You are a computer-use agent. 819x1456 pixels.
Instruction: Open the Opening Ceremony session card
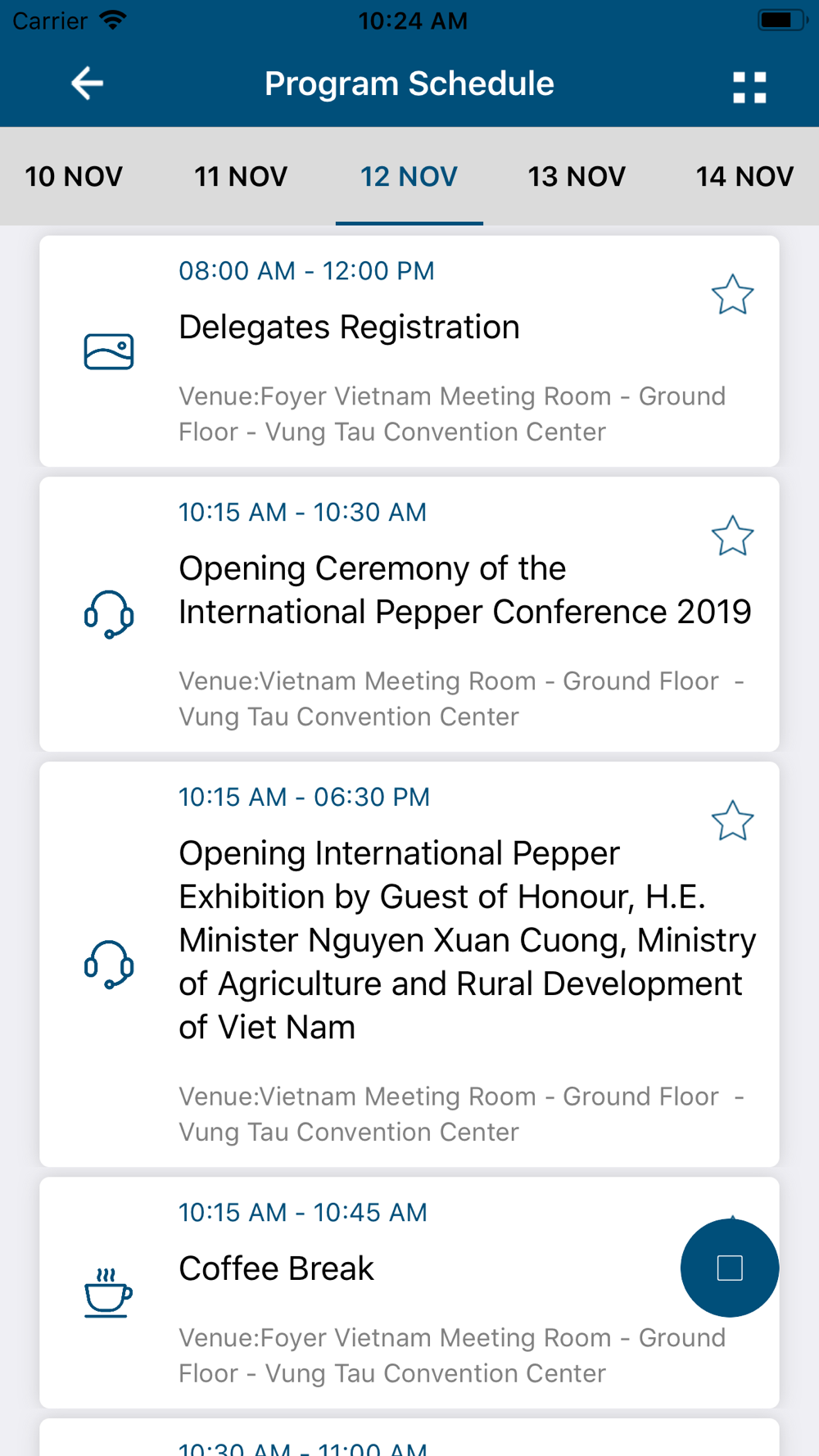coord(409,614)
